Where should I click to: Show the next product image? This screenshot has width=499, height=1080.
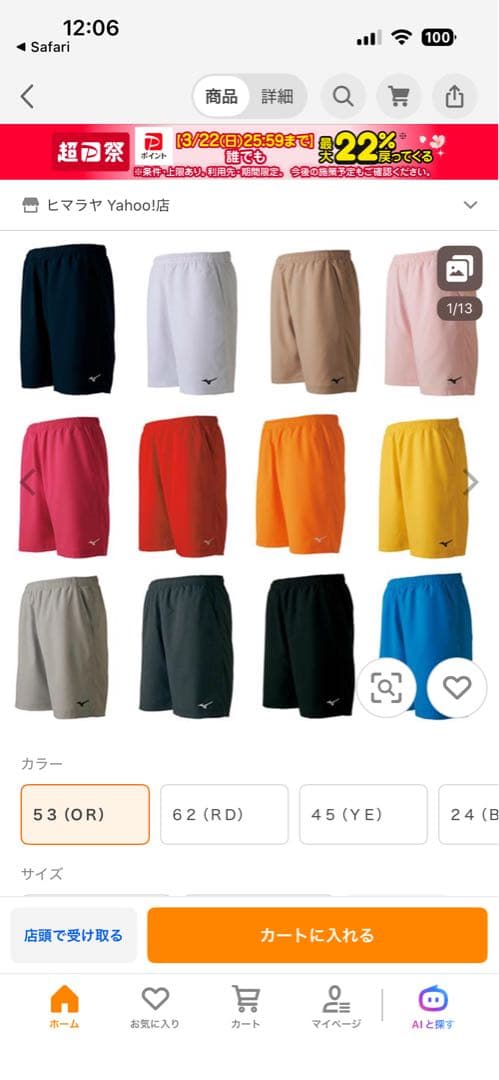[472, 482]
